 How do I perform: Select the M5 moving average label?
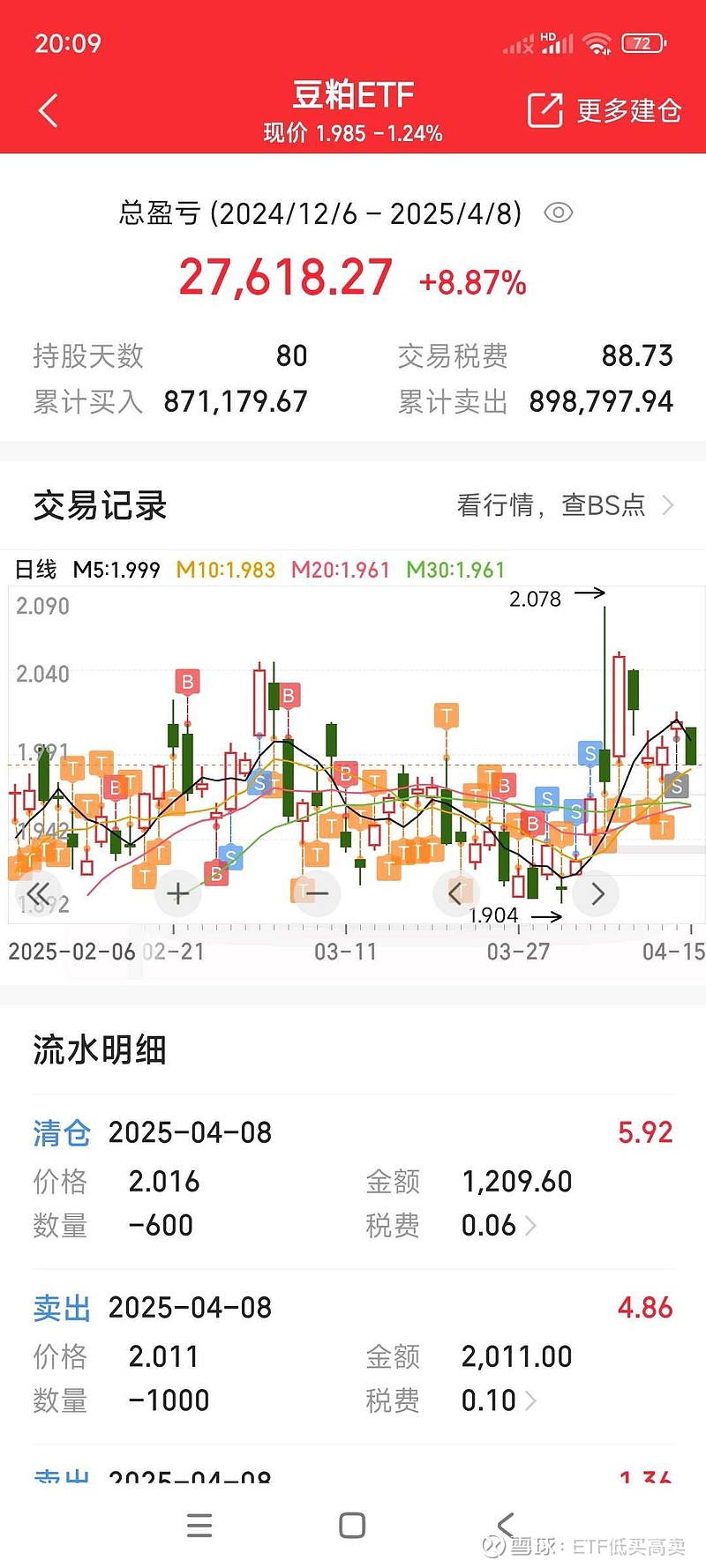point(116,570)
